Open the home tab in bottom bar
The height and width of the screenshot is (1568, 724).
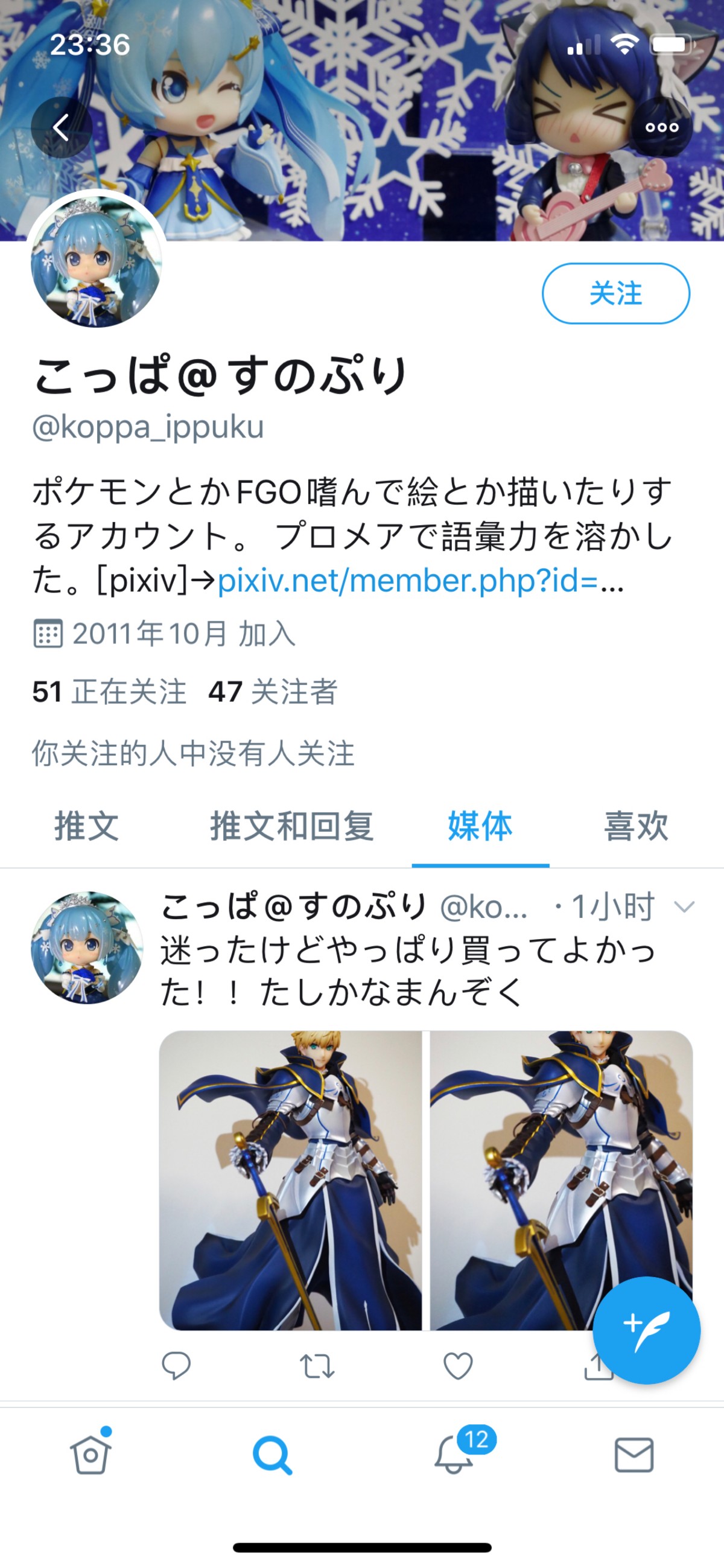pyautogui.click(x=91, y=1455)
